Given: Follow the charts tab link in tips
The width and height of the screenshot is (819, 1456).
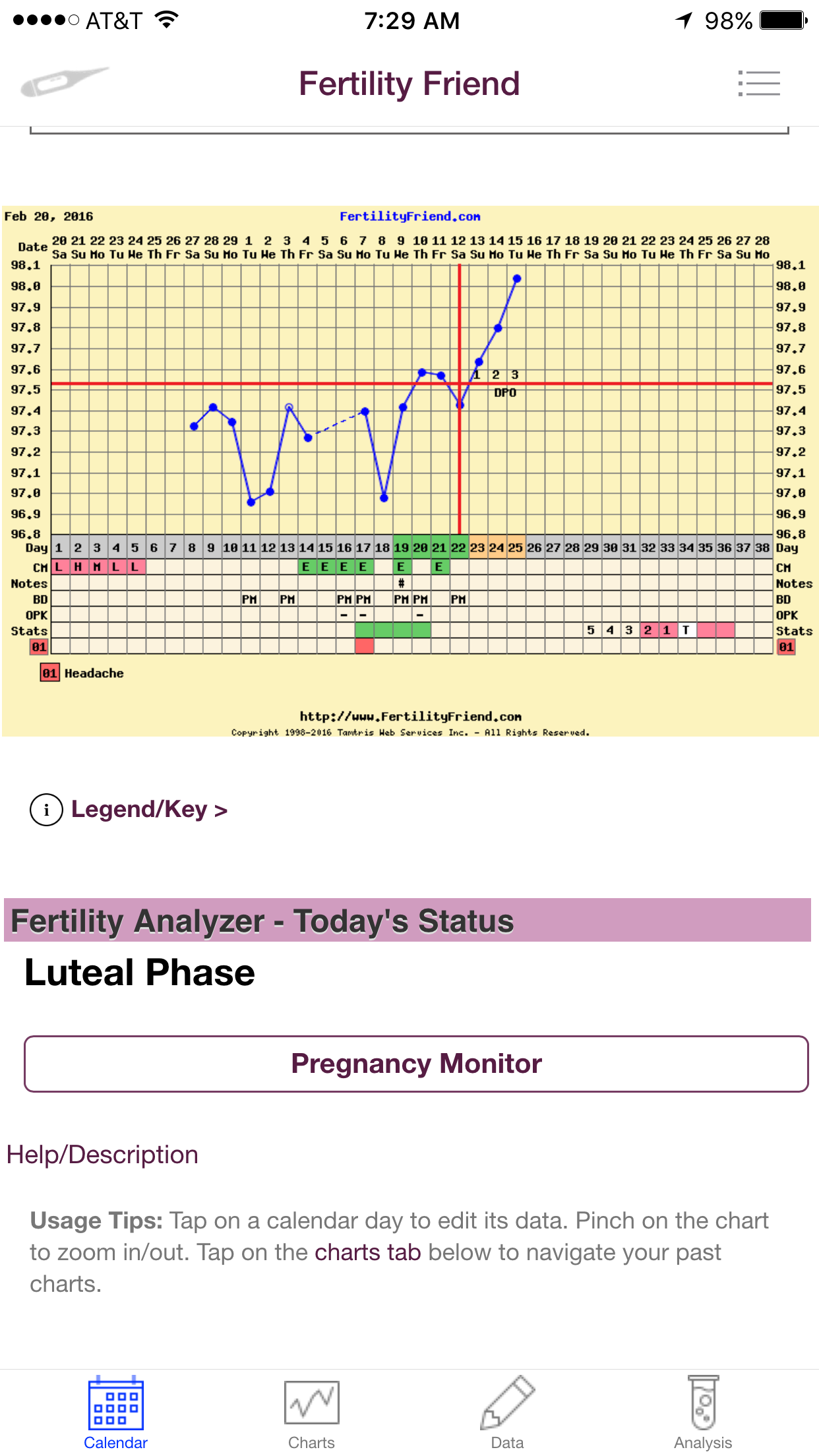Looking at the screenshot, I should [367, 1252].
